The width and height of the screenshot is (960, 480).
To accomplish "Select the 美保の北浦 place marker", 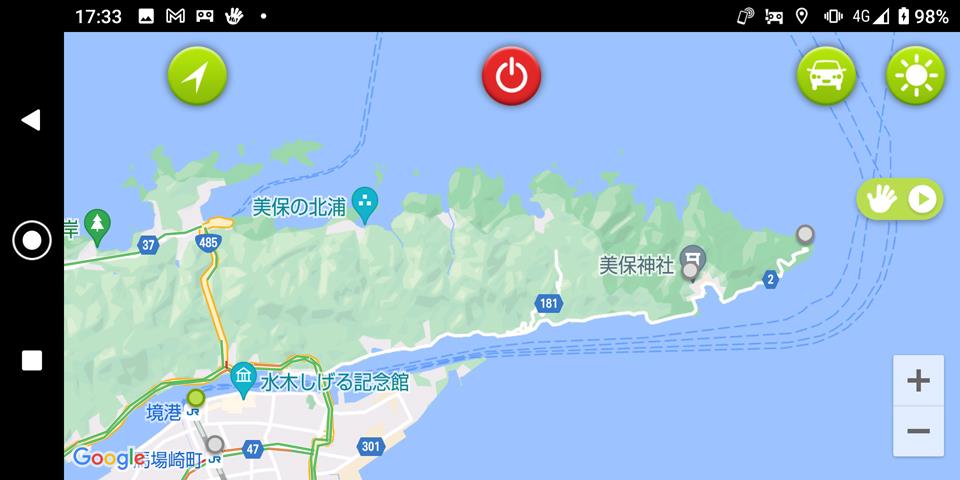I will 366,205.
